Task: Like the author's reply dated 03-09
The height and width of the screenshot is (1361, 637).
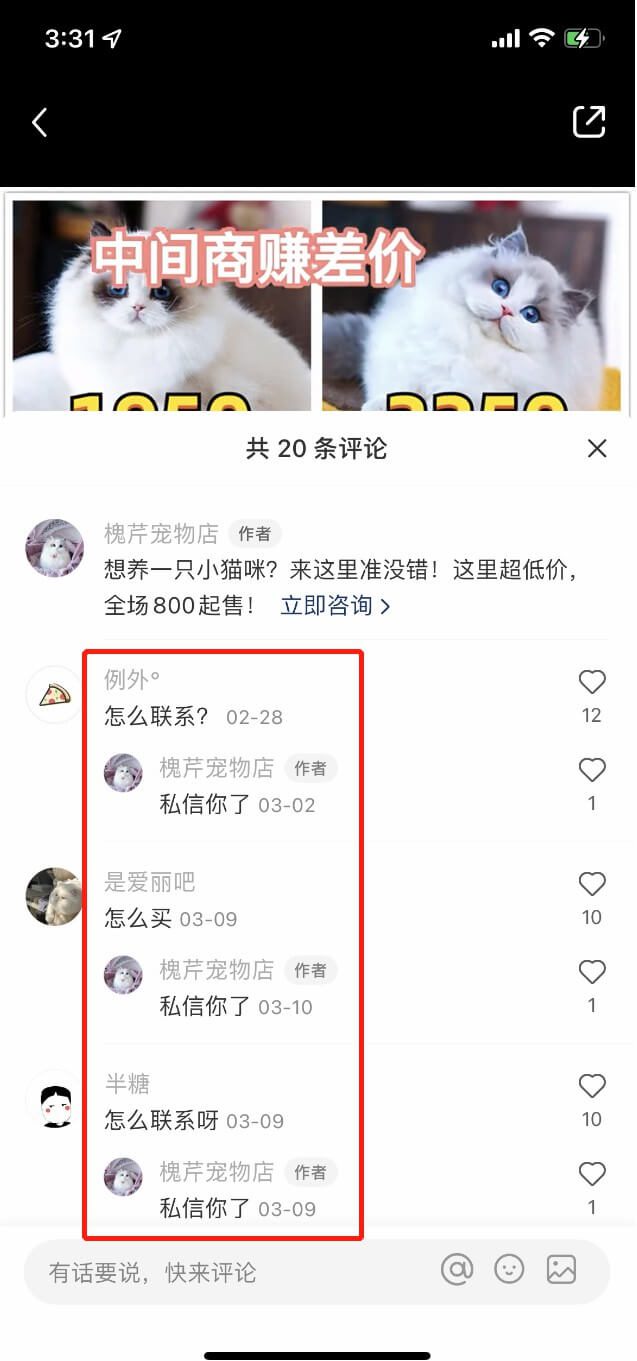Action: pyautogui.click(x=592, y=1174)
